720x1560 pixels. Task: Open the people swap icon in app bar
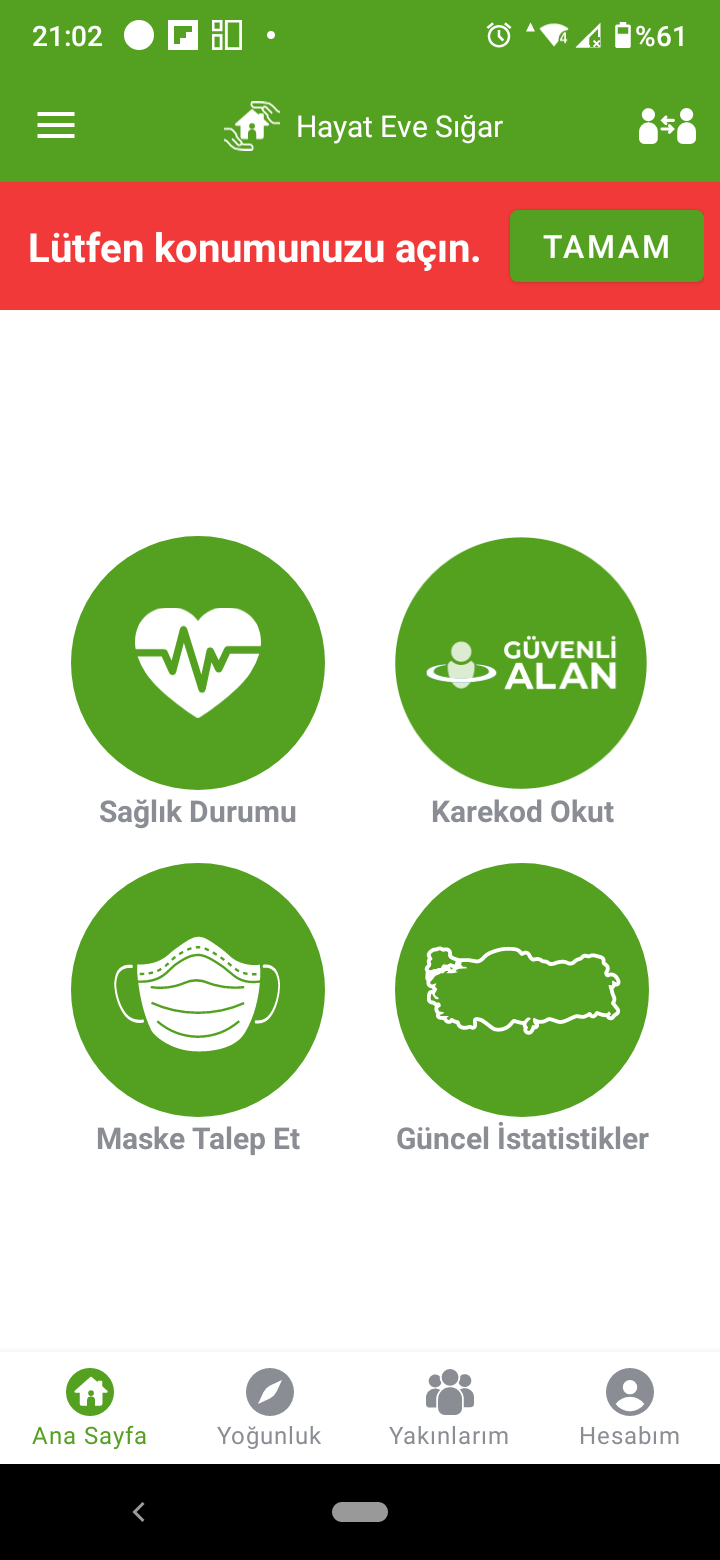point(667,127)
